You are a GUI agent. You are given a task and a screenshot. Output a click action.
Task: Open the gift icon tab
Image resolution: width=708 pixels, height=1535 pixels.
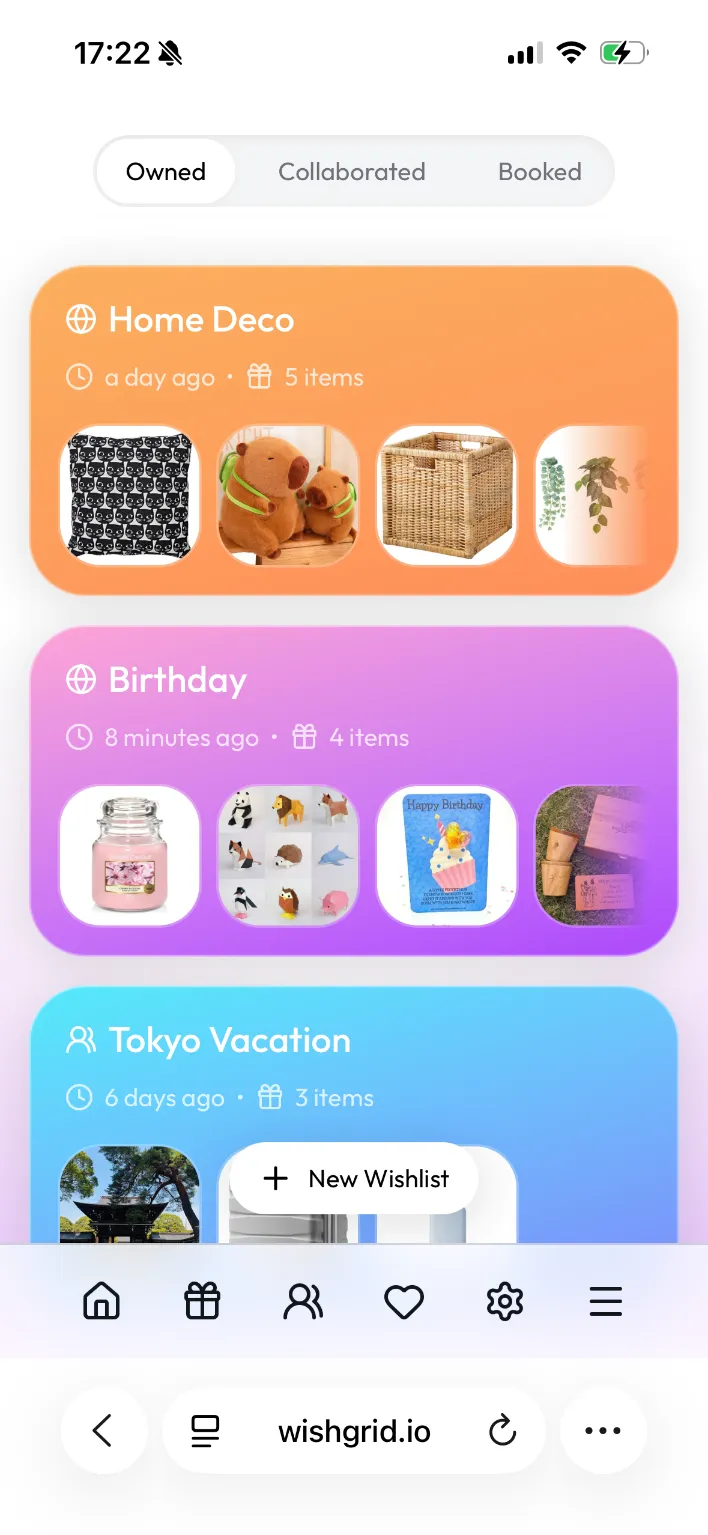click(202, 1301)
